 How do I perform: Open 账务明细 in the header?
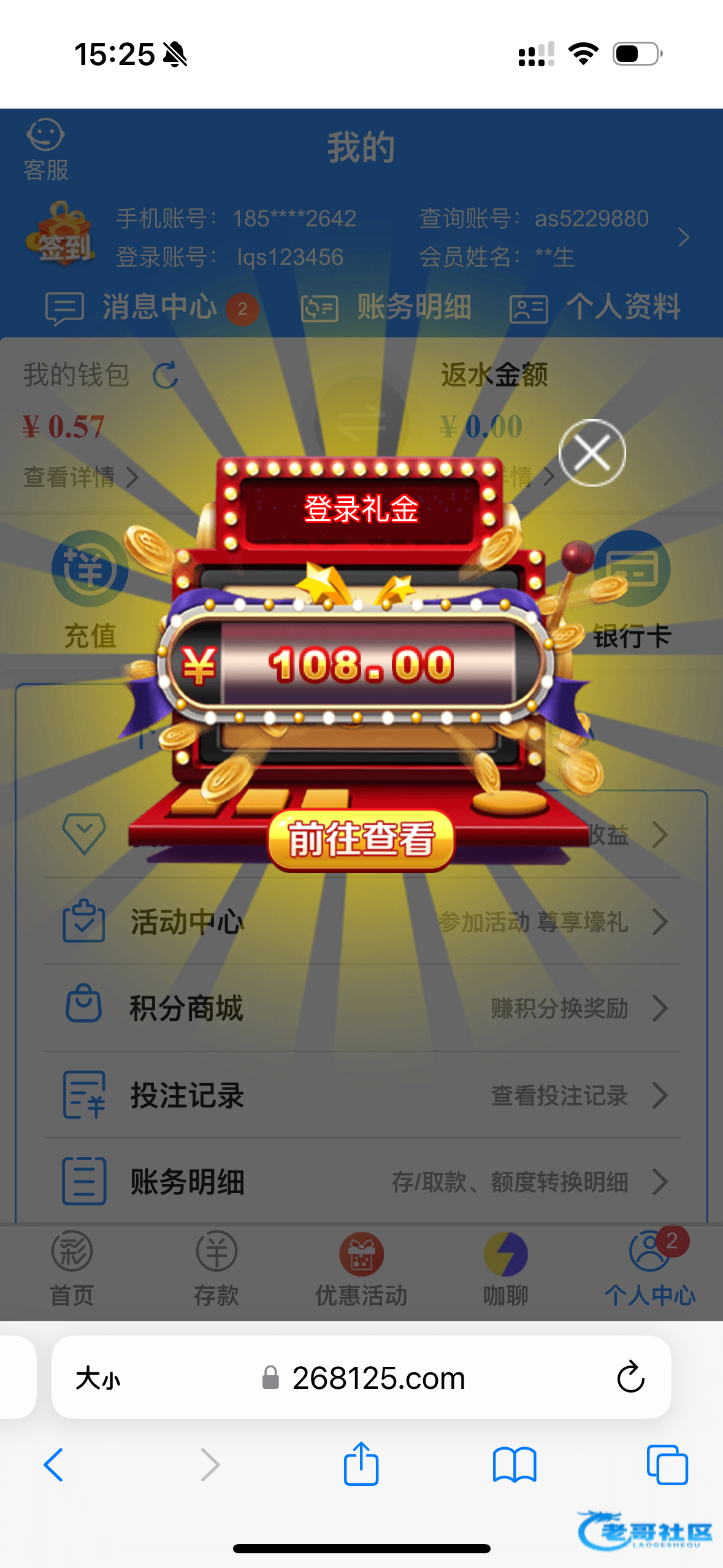(387, 307)
